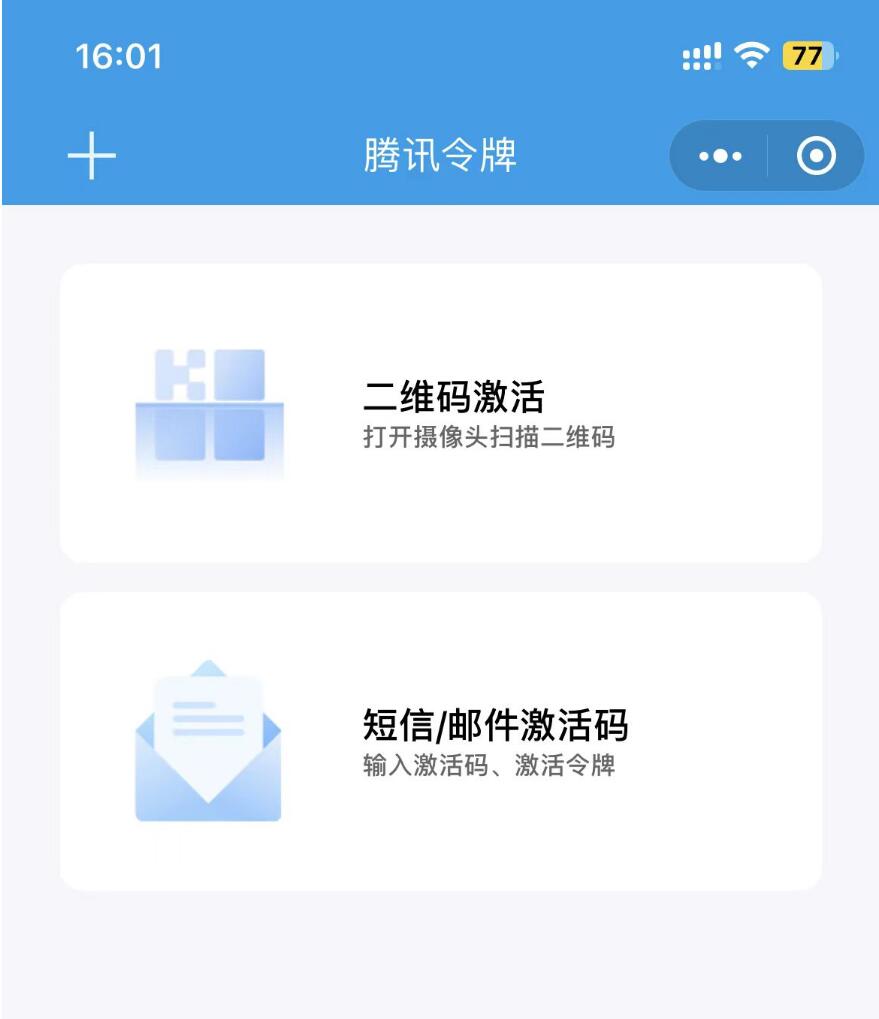Open the mini program more options menu
The image size is (879, 1019).
720,156
